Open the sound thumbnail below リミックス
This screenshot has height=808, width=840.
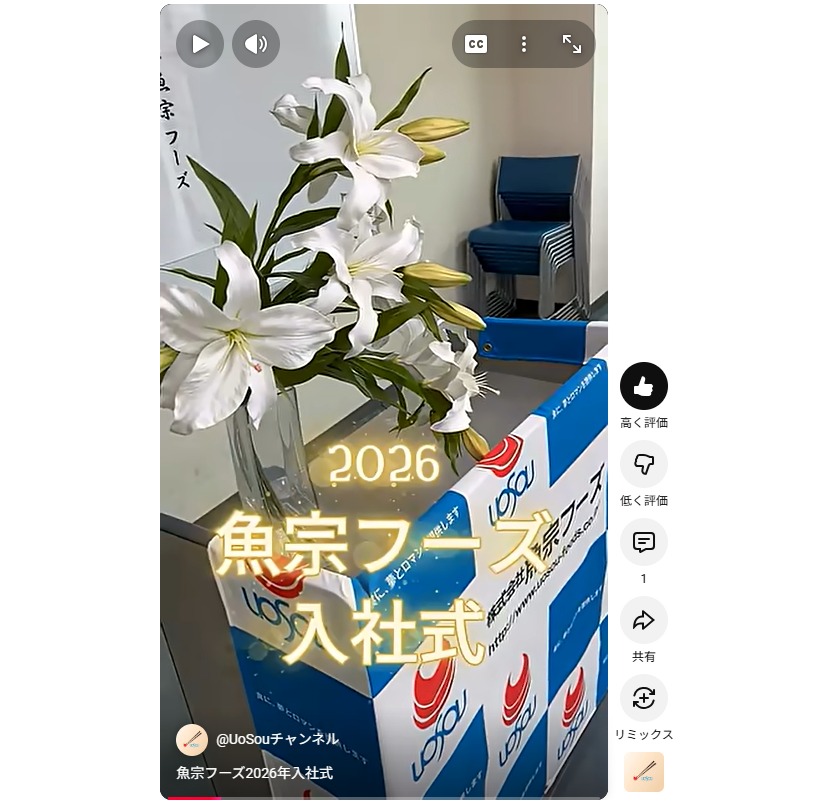point(643,771)
